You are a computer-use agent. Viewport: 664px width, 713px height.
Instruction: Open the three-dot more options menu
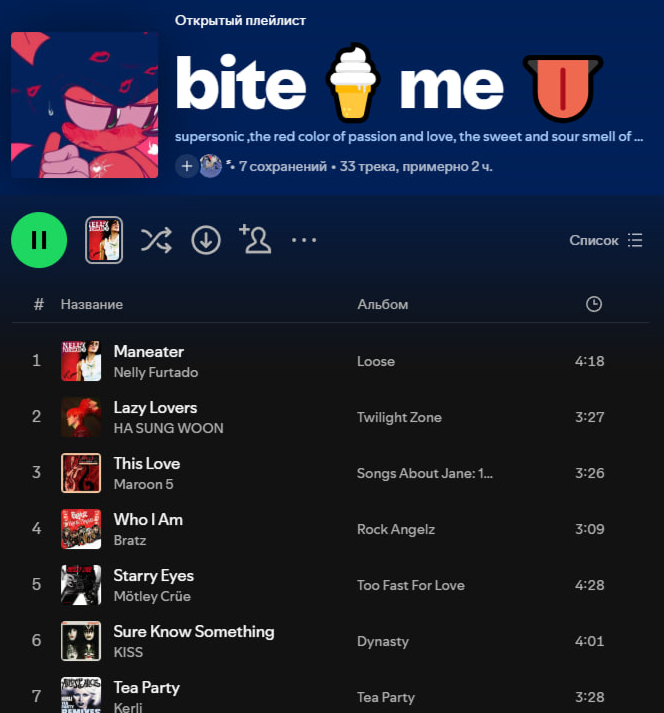click(304, 240)
